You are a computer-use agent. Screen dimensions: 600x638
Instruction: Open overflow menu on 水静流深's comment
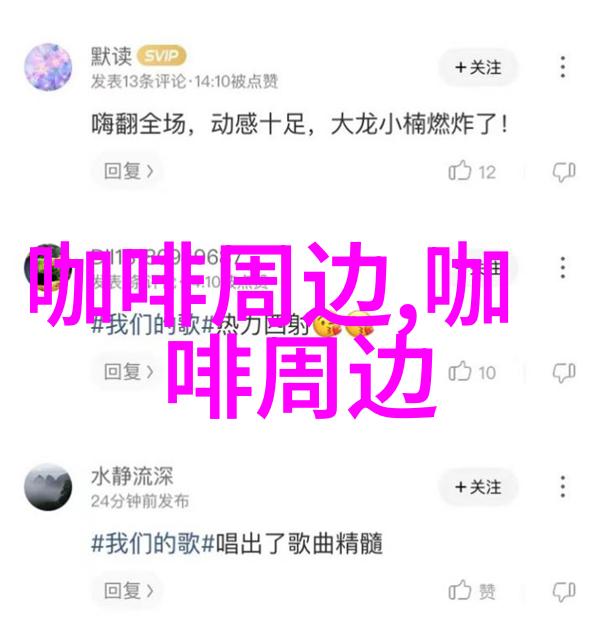pyautogui.click(x=565, y=487)
